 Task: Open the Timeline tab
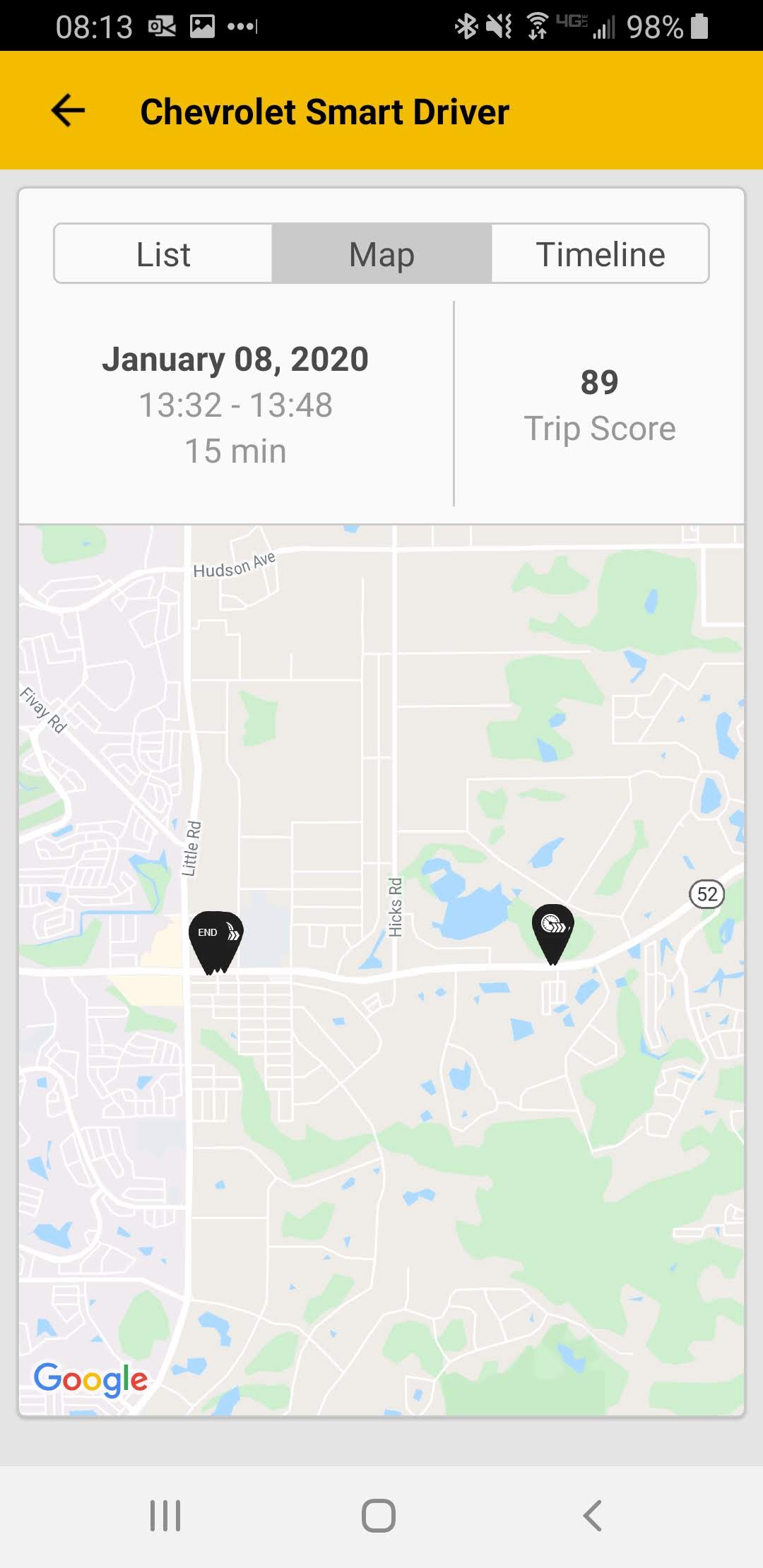pos(600,254)
